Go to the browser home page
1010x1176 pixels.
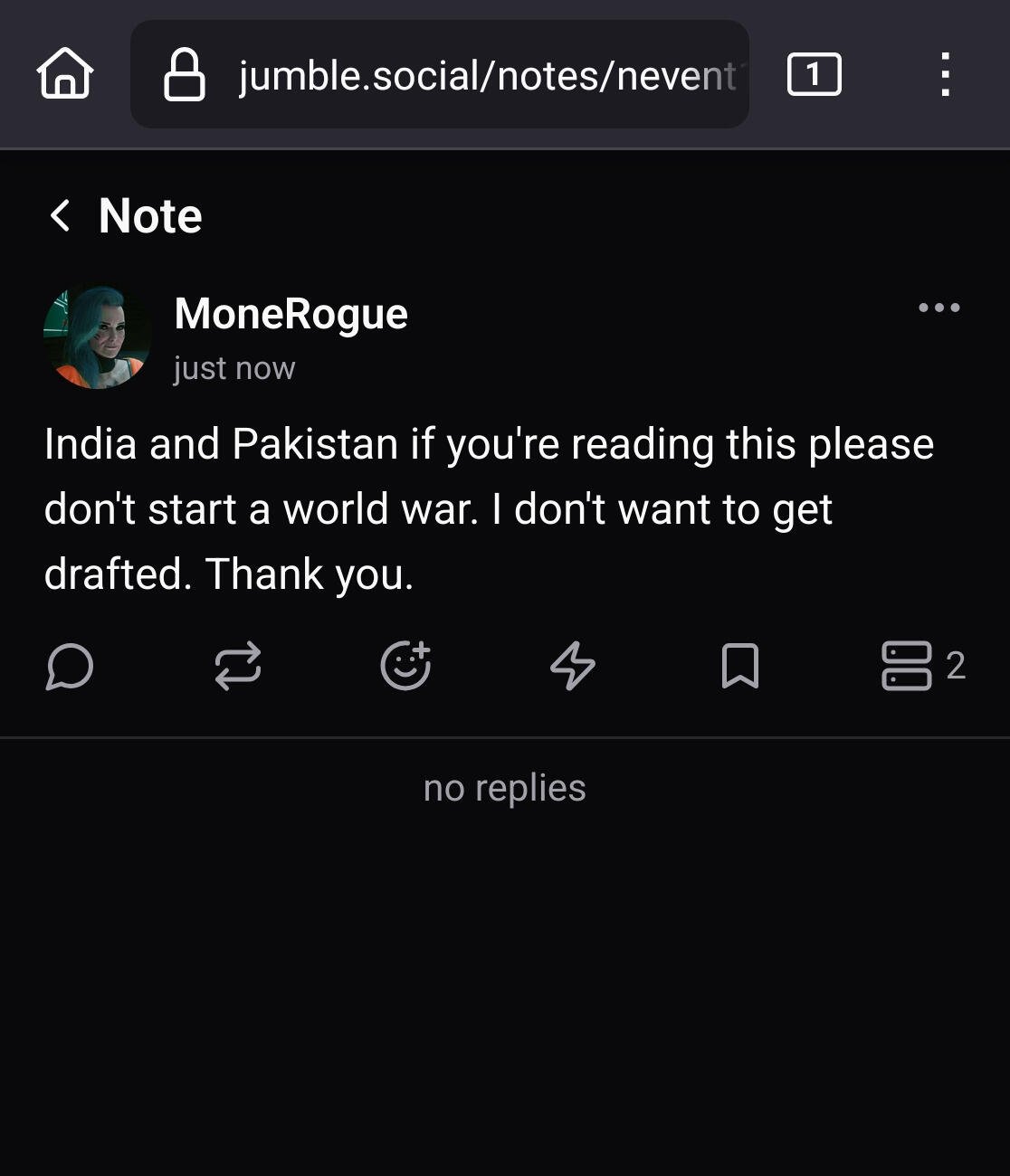64,73
